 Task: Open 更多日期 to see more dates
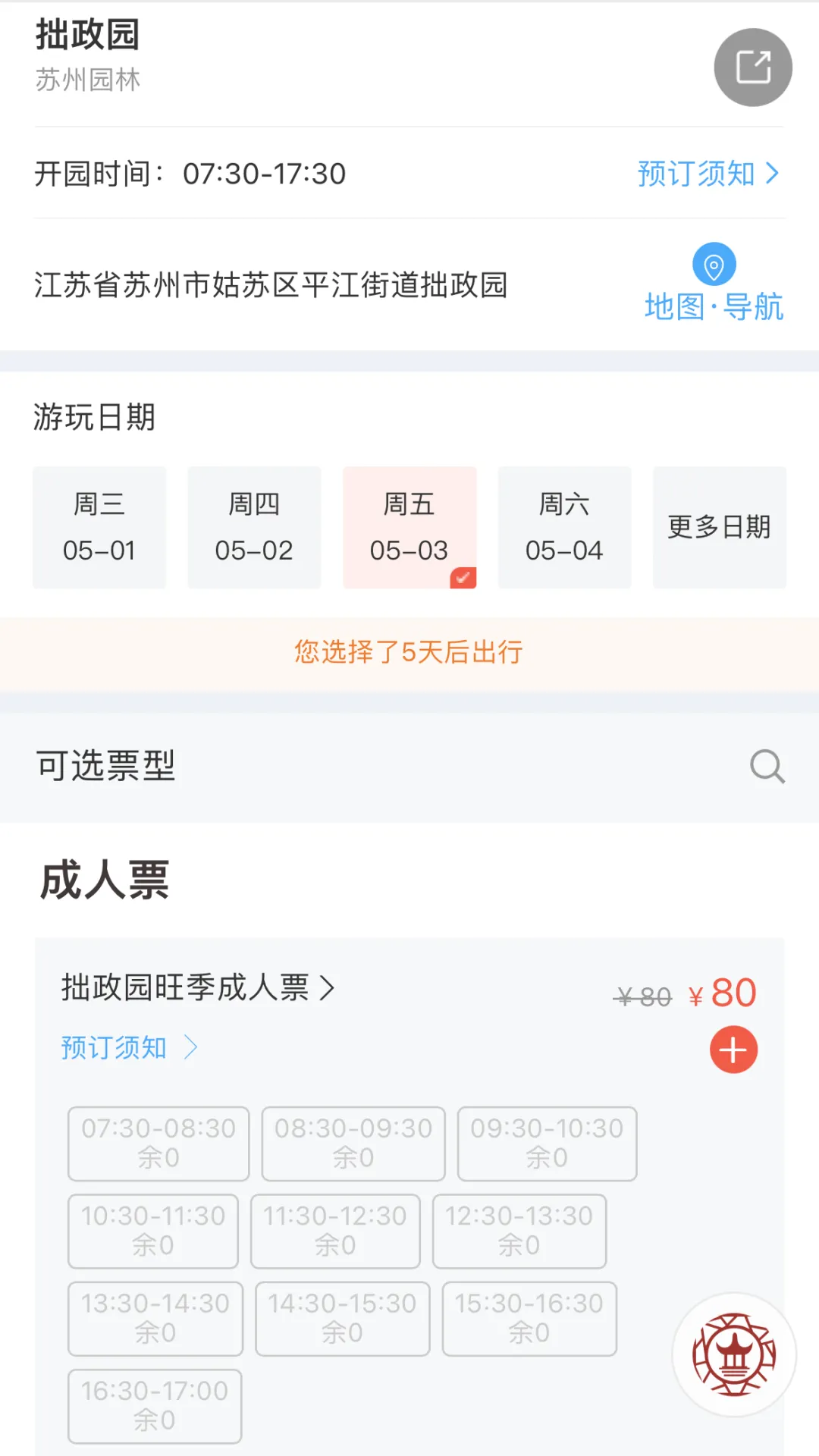[720, 527]
